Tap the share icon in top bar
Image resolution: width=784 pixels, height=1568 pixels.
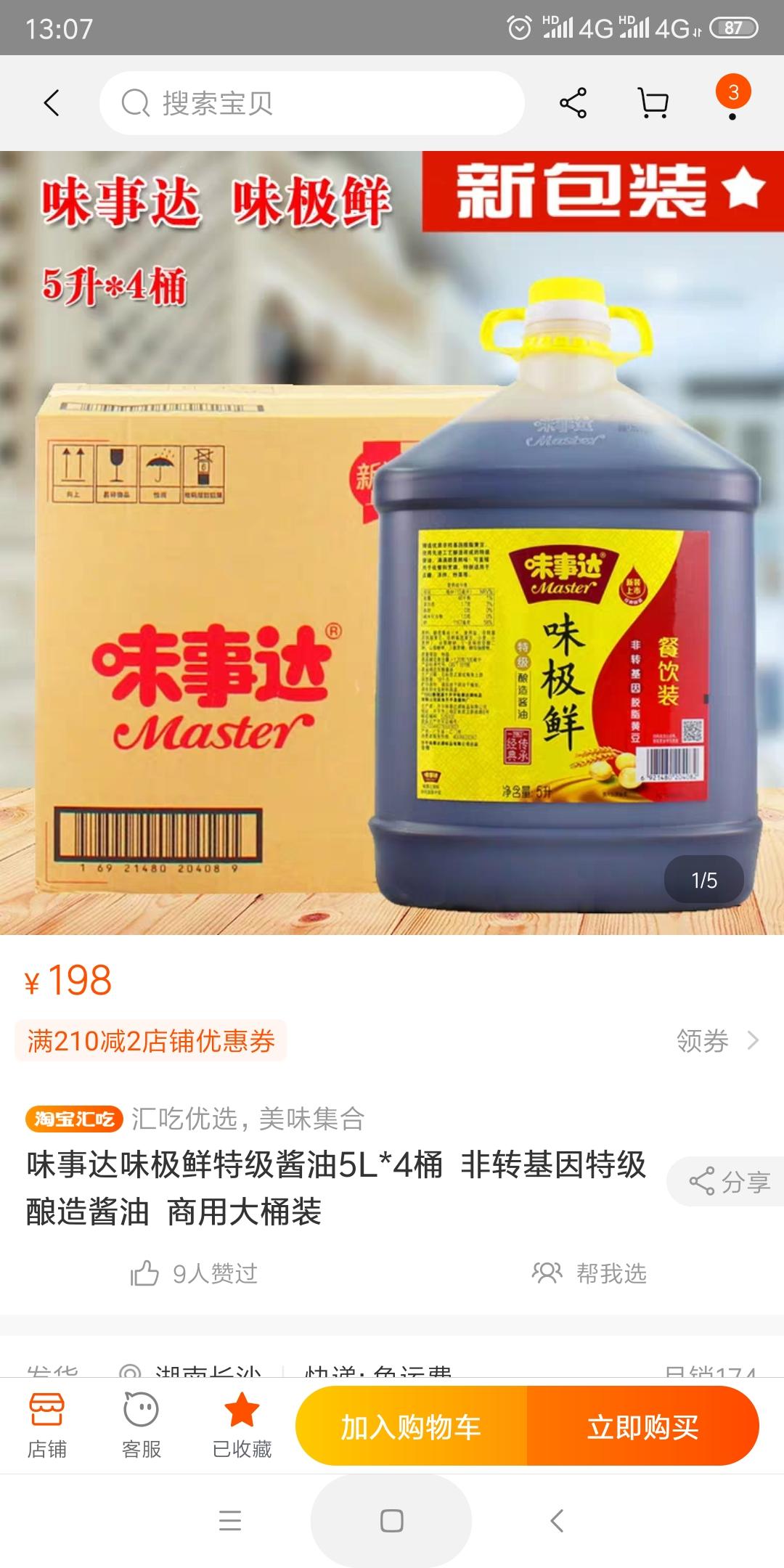pyautogui.click(x=573, y=103)
